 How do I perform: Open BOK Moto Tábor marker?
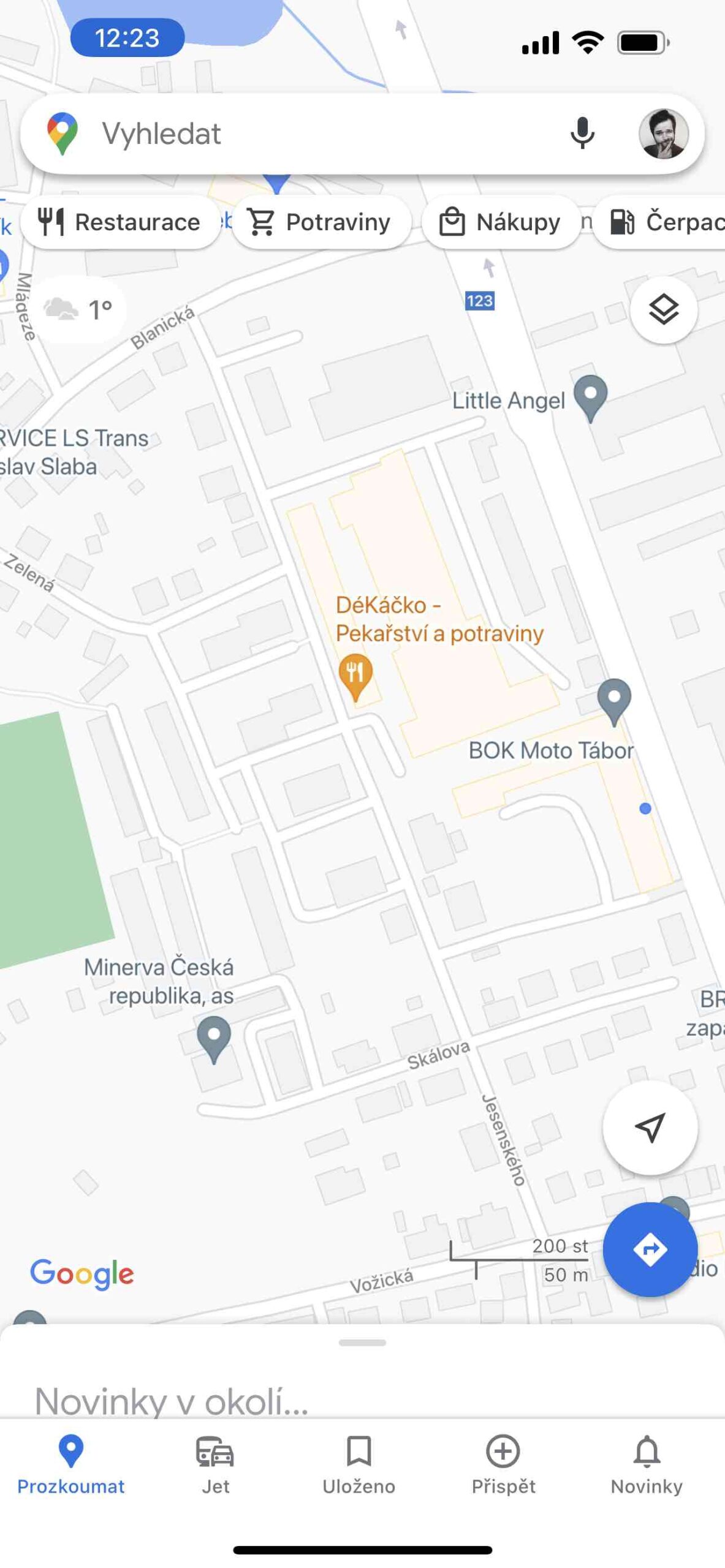[x=614, y=699]
